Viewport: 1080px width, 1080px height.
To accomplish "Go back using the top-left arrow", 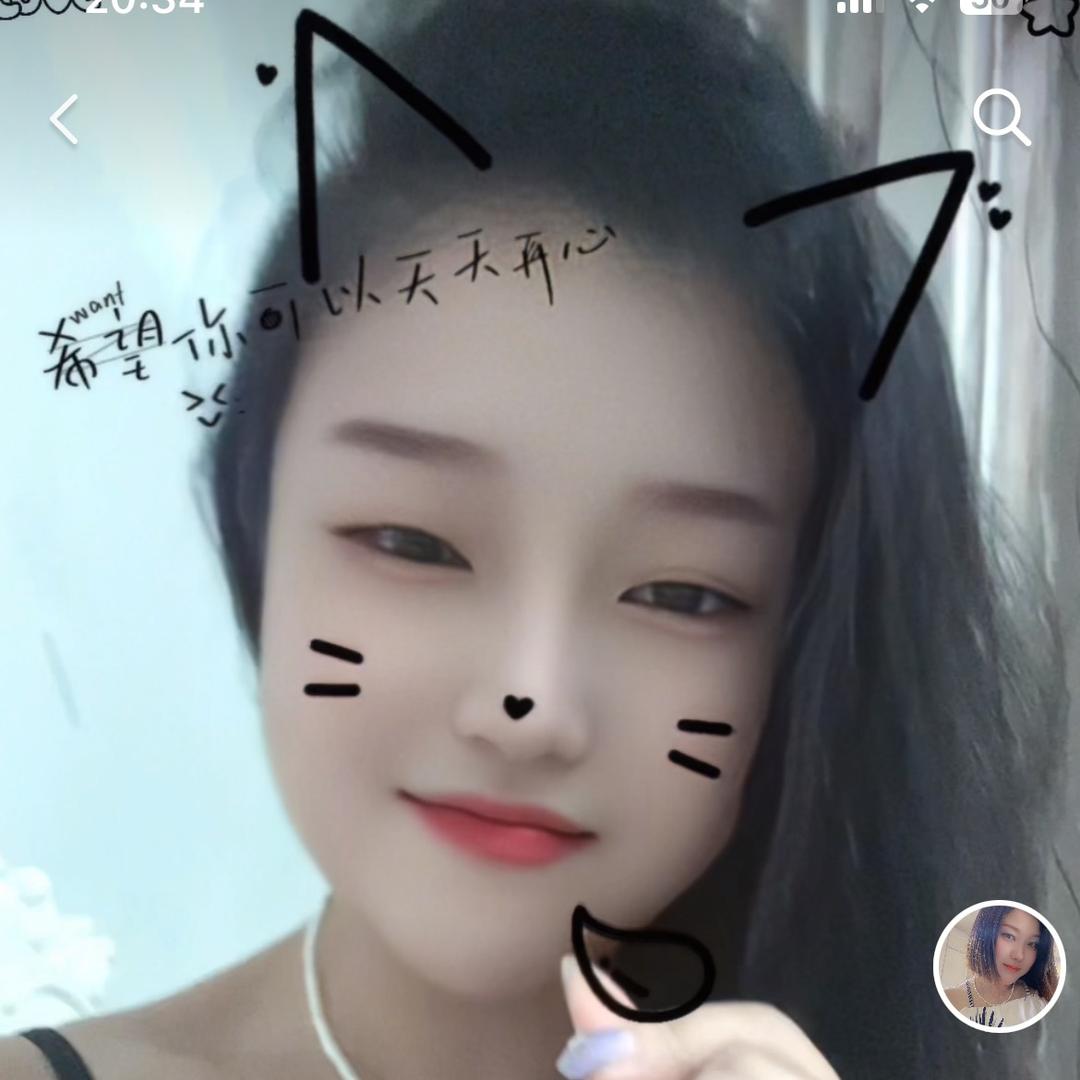I will pyautogui.click(x=64, y=120).
